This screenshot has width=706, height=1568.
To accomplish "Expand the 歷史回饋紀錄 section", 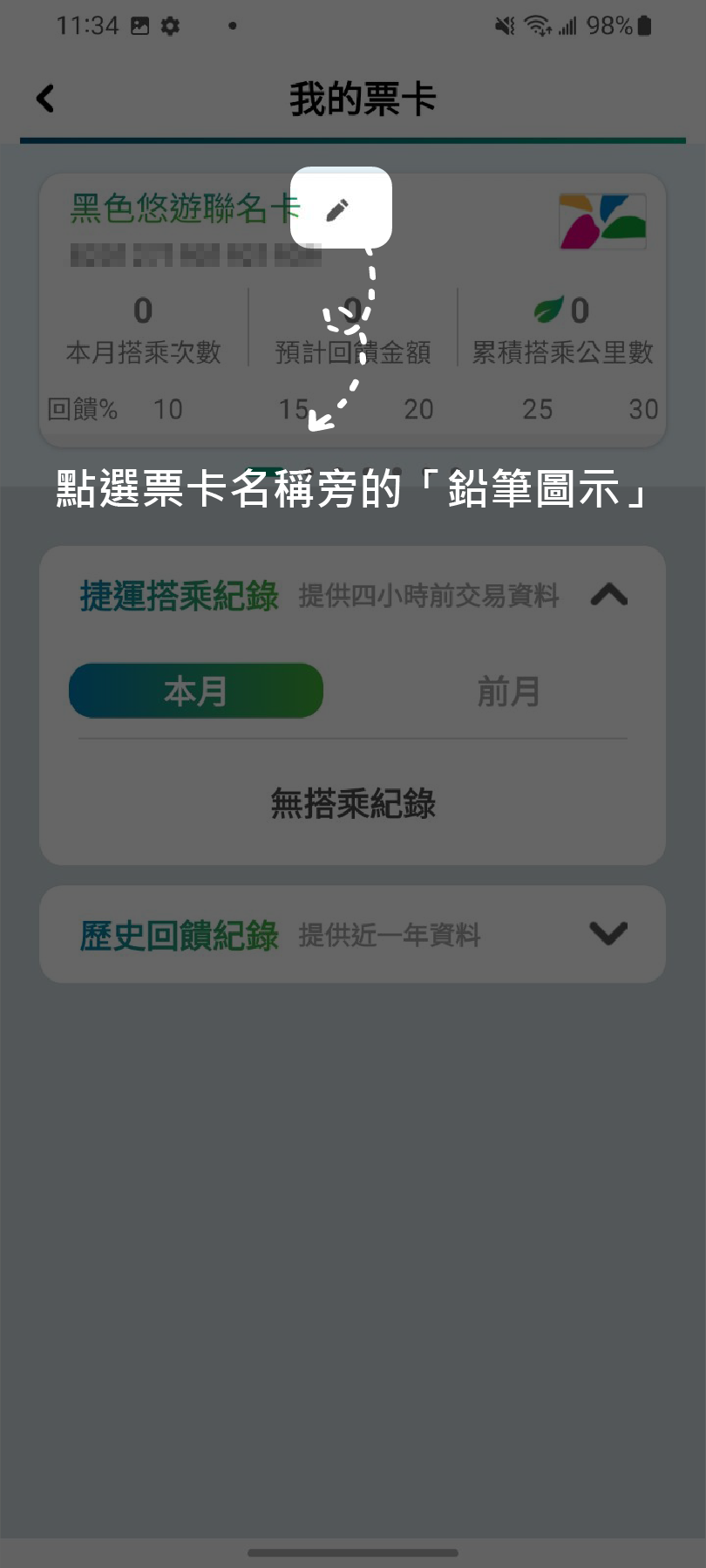I will pyautogui.click(x=608, y=934).
